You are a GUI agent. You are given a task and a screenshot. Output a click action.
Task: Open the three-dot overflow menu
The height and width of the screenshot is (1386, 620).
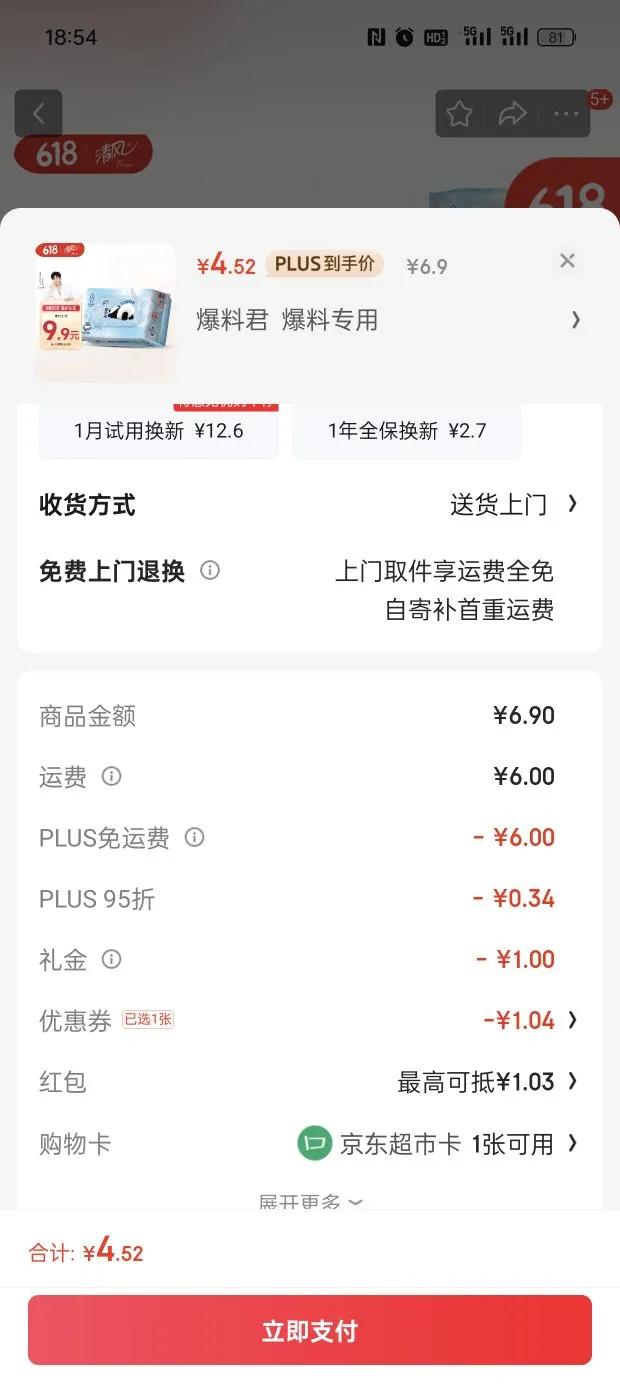click(x=566, y=114)
